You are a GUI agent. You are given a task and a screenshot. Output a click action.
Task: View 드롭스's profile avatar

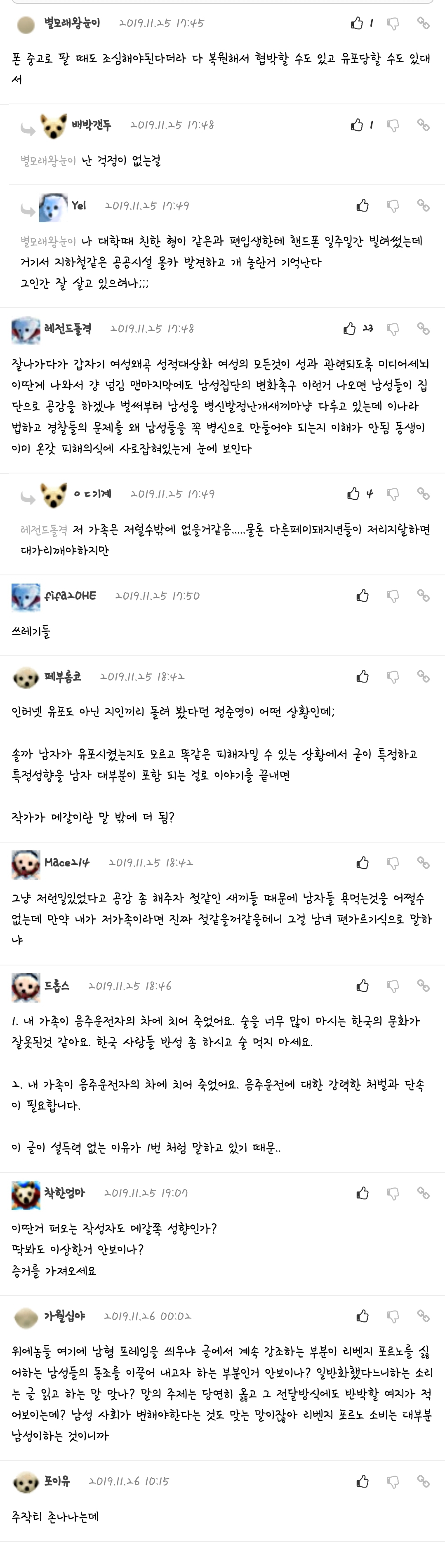[26, 986]
